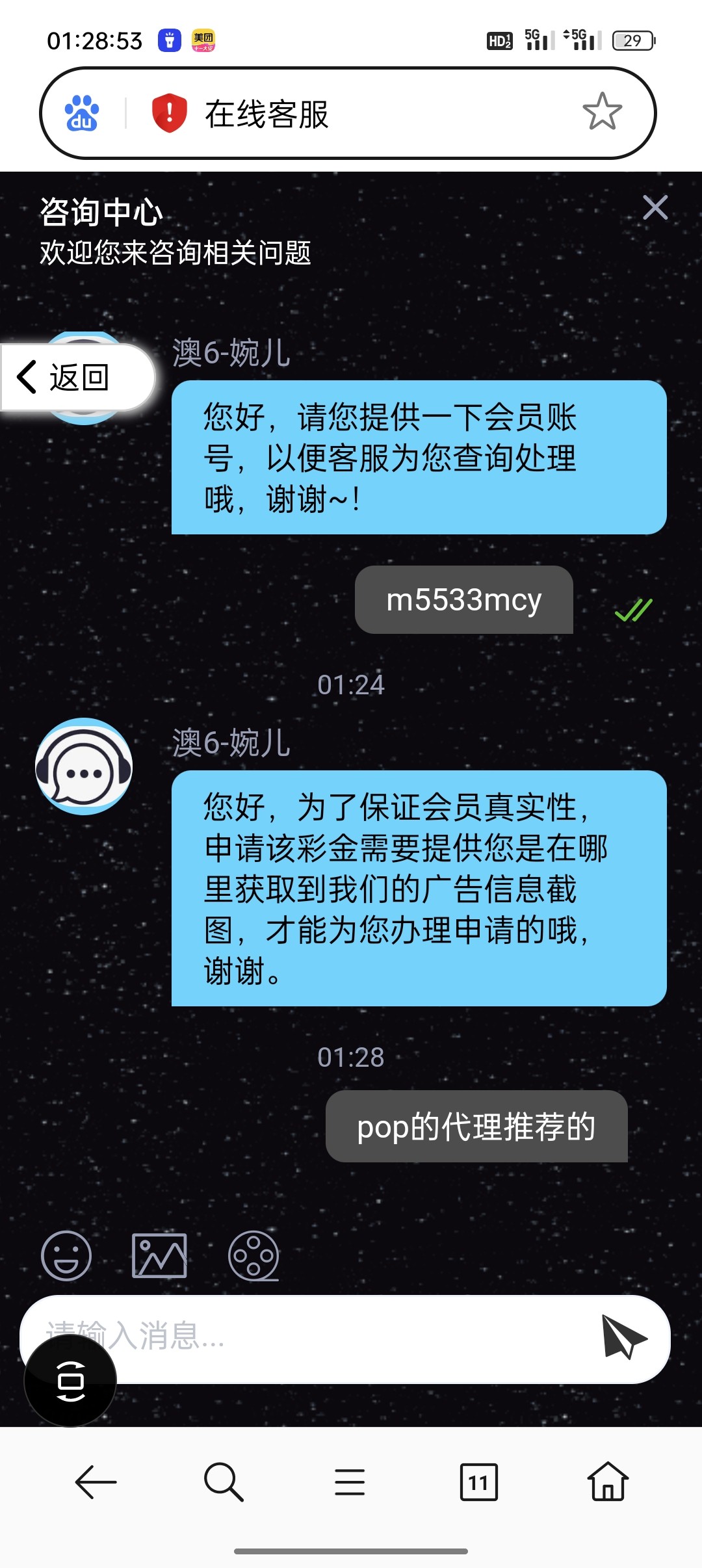Go back in the browser toolbar
702x1568 pixels.
coord(96,1483)
